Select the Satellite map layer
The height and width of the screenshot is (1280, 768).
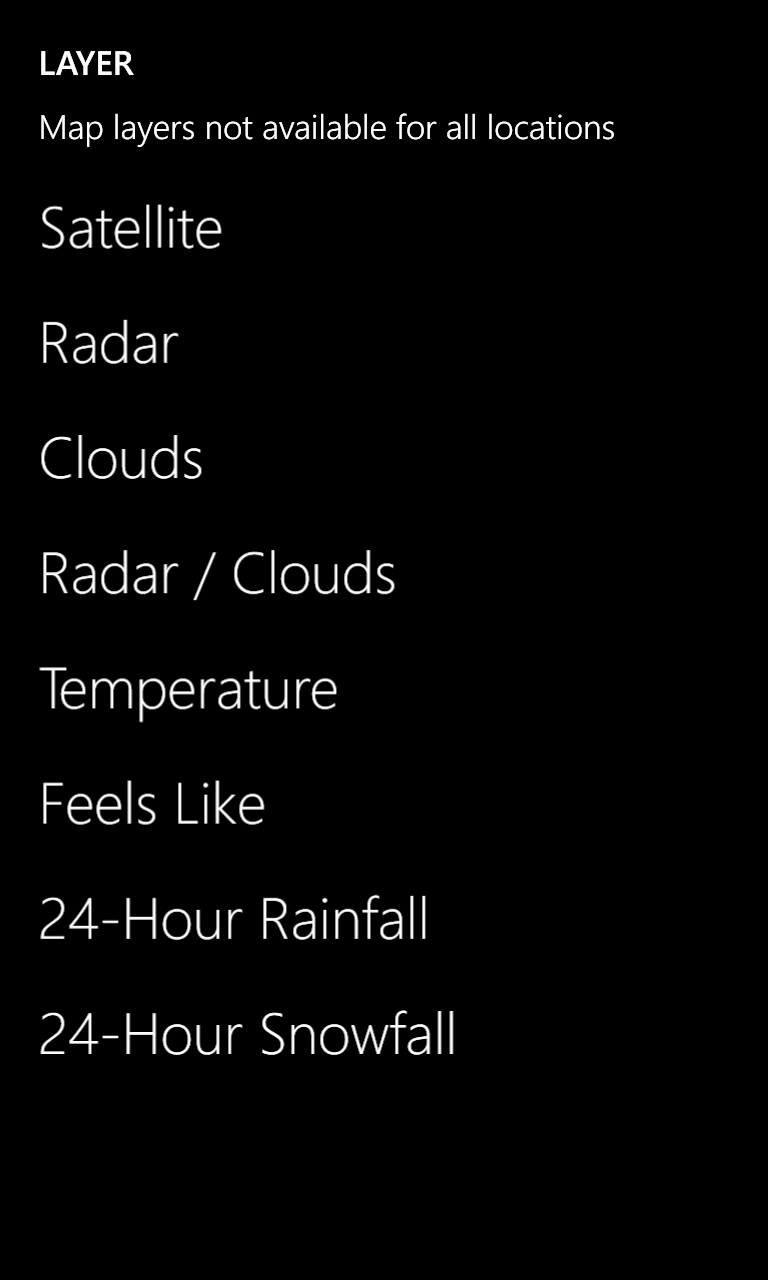coord(131,227)
